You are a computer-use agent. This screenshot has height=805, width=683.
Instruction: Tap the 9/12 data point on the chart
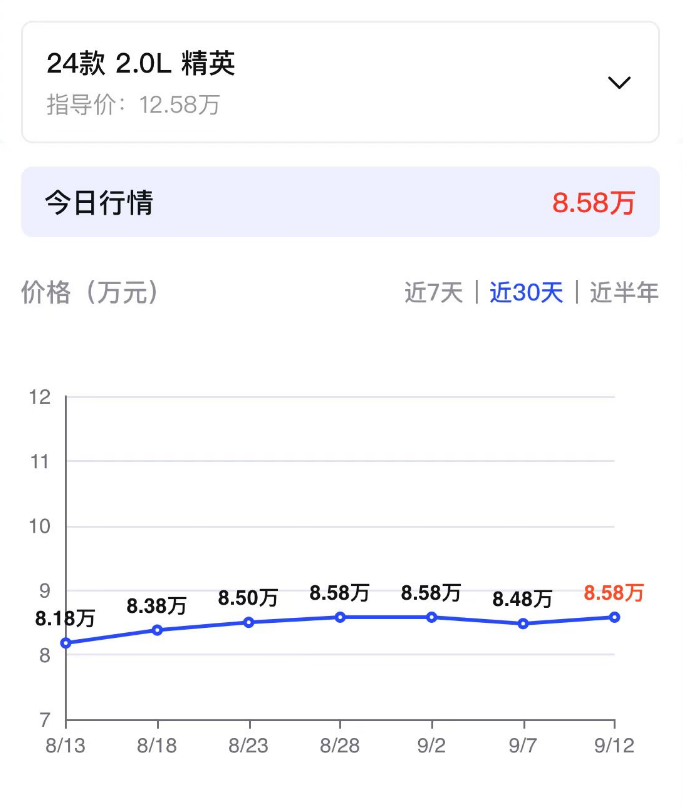(x=614, y=617)
